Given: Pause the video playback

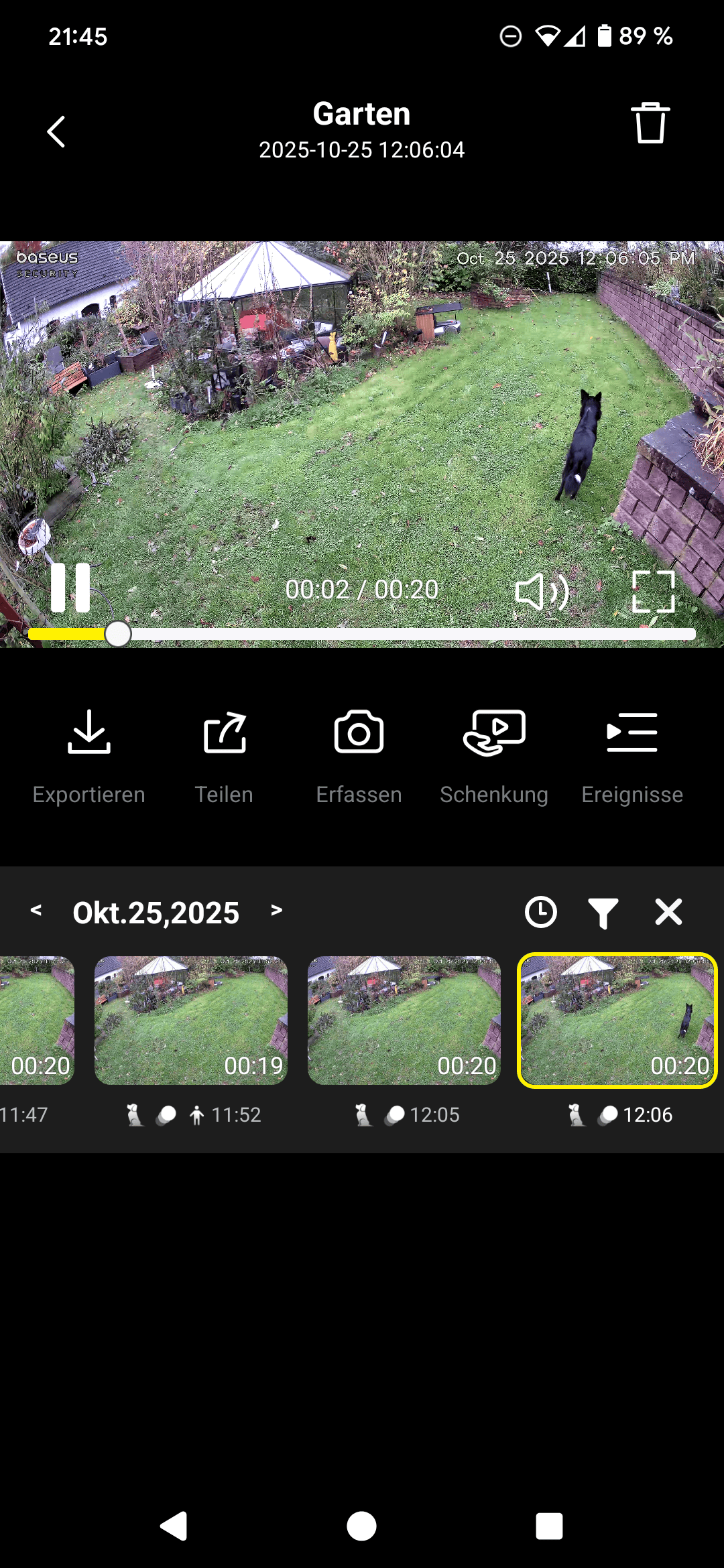Looking at the screenshot, I should click(x=70, y=588).
